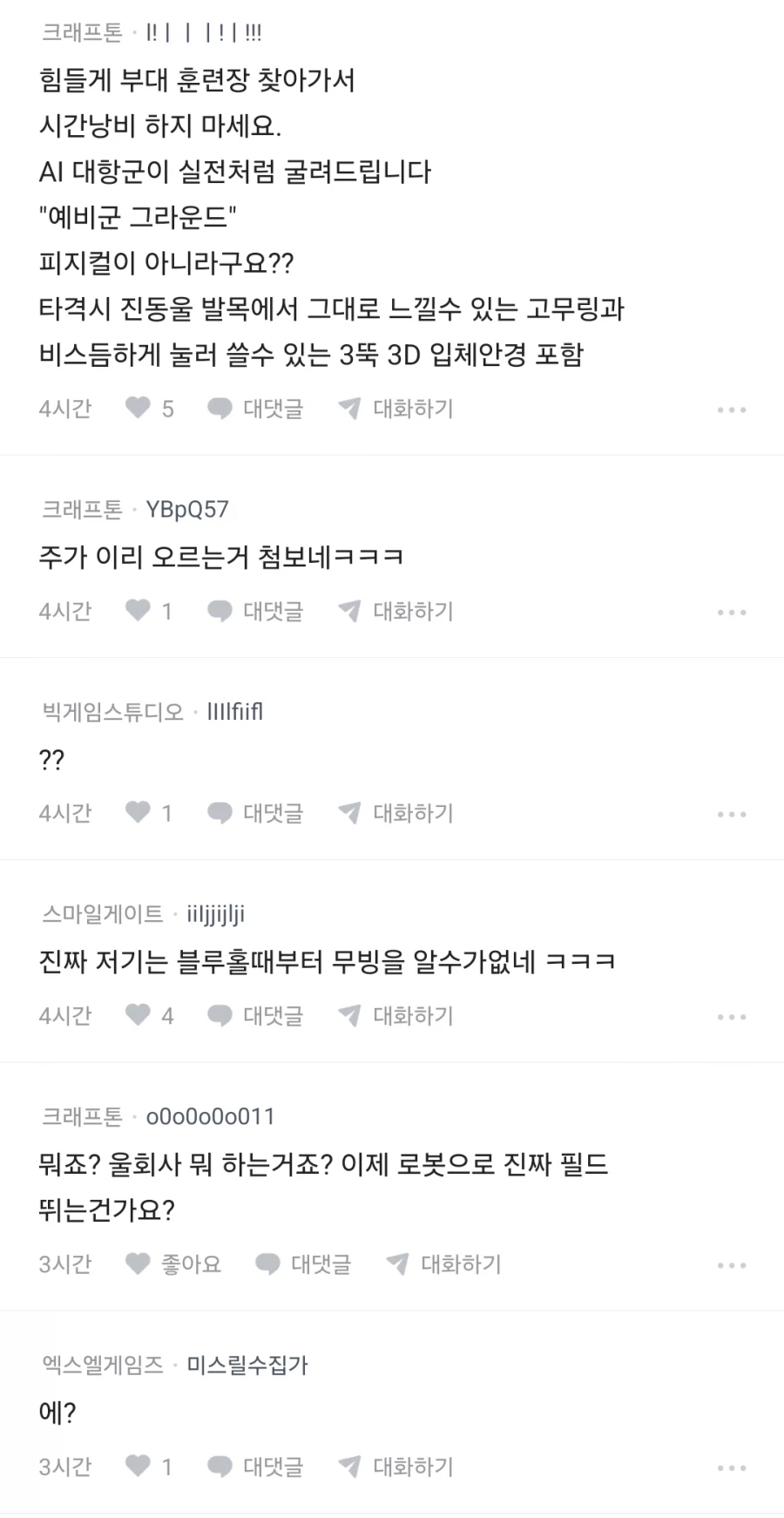Open the ellipsis menu on 미스릴수집가's comment
784x1518 pixels.
(x=730, y=1467)
